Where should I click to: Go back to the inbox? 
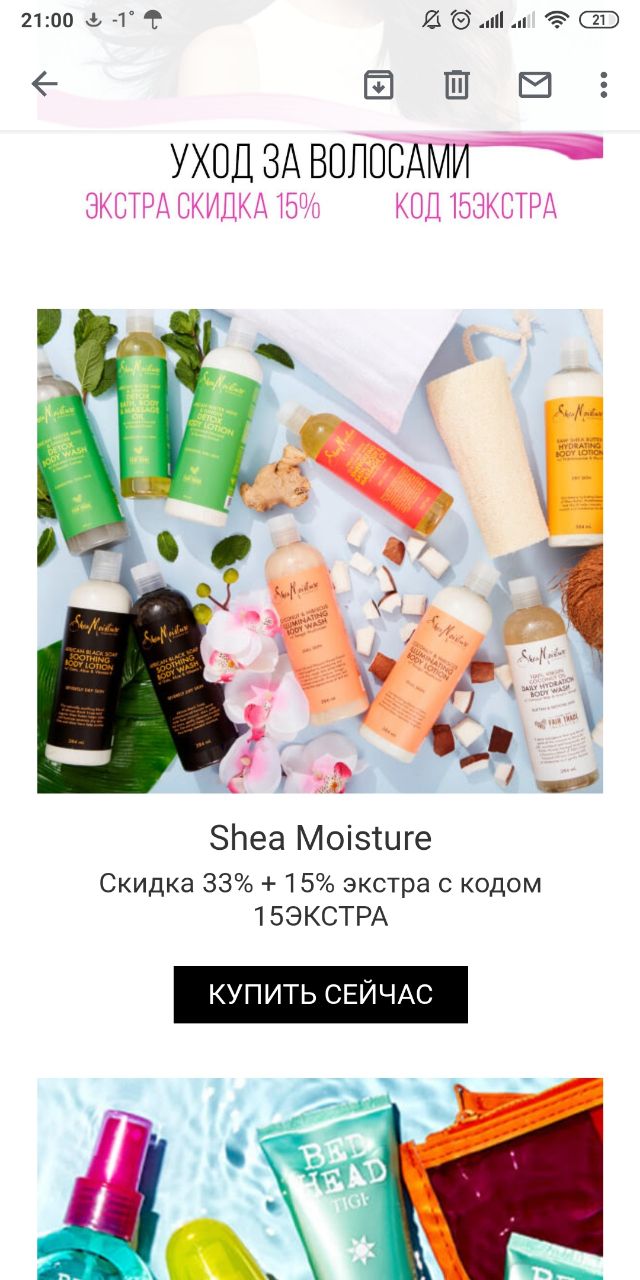pyautogui.click(x=44, y=84)
